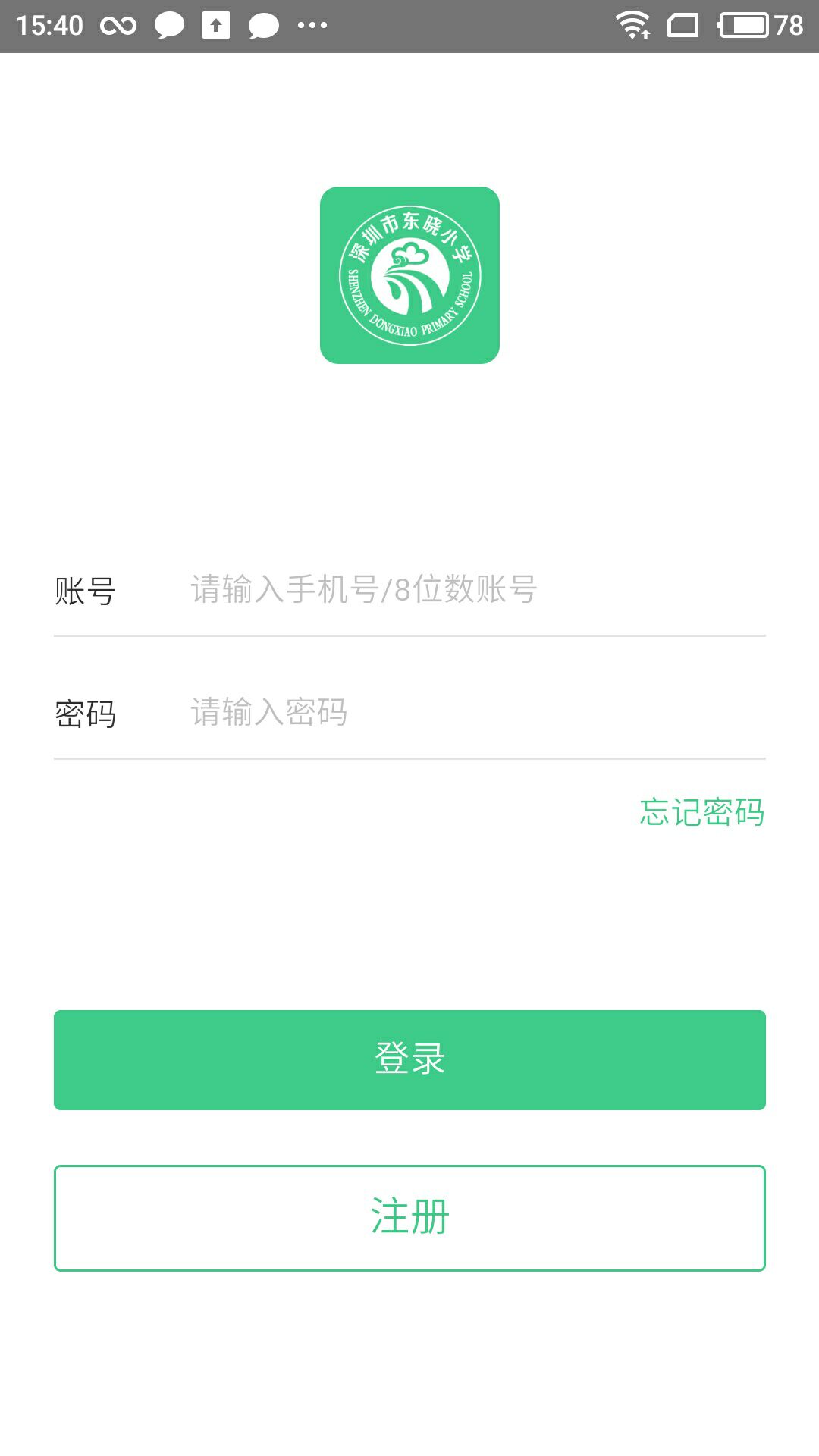Focus the password input field

click(x=478, y=713)
